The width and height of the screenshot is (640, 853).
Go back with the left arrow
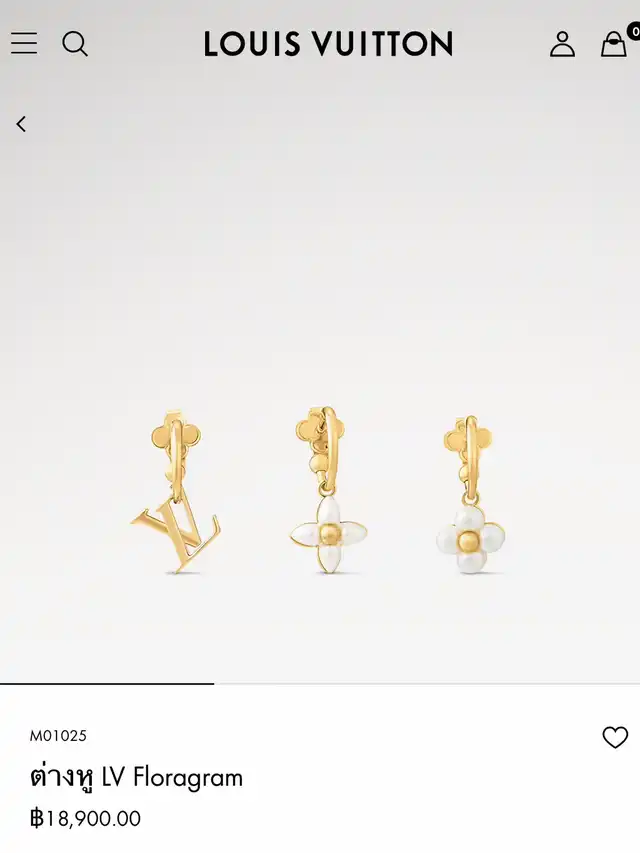pos(21,124)
